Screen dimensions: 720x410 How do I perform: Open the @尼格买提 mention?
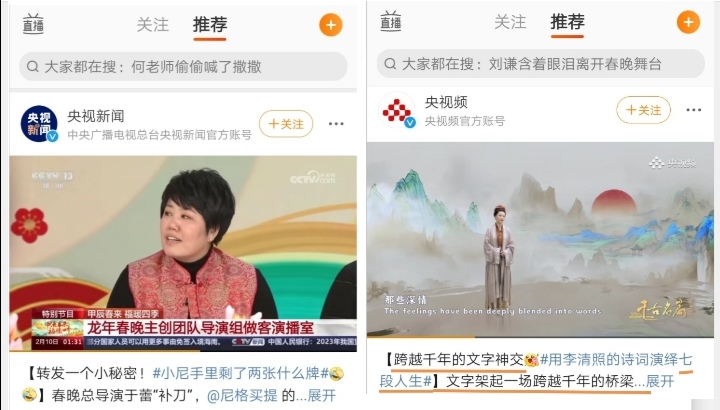[x=246, y=395]
